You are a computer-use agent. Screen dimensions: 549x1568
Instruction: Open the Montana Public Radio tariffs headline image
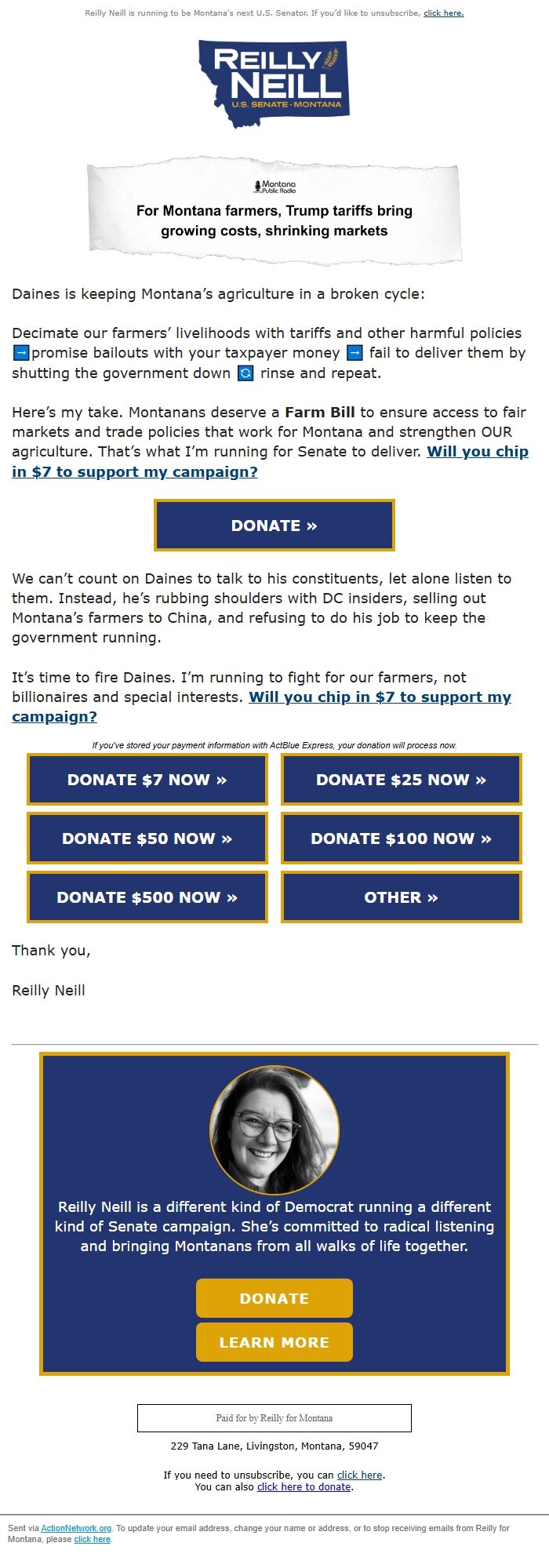274,211
